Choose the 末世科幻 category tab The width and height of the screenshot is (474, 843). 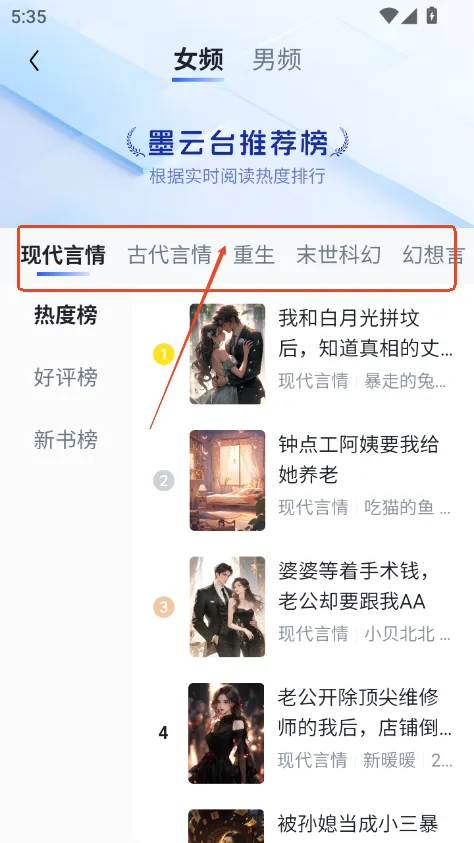point(338,255)
